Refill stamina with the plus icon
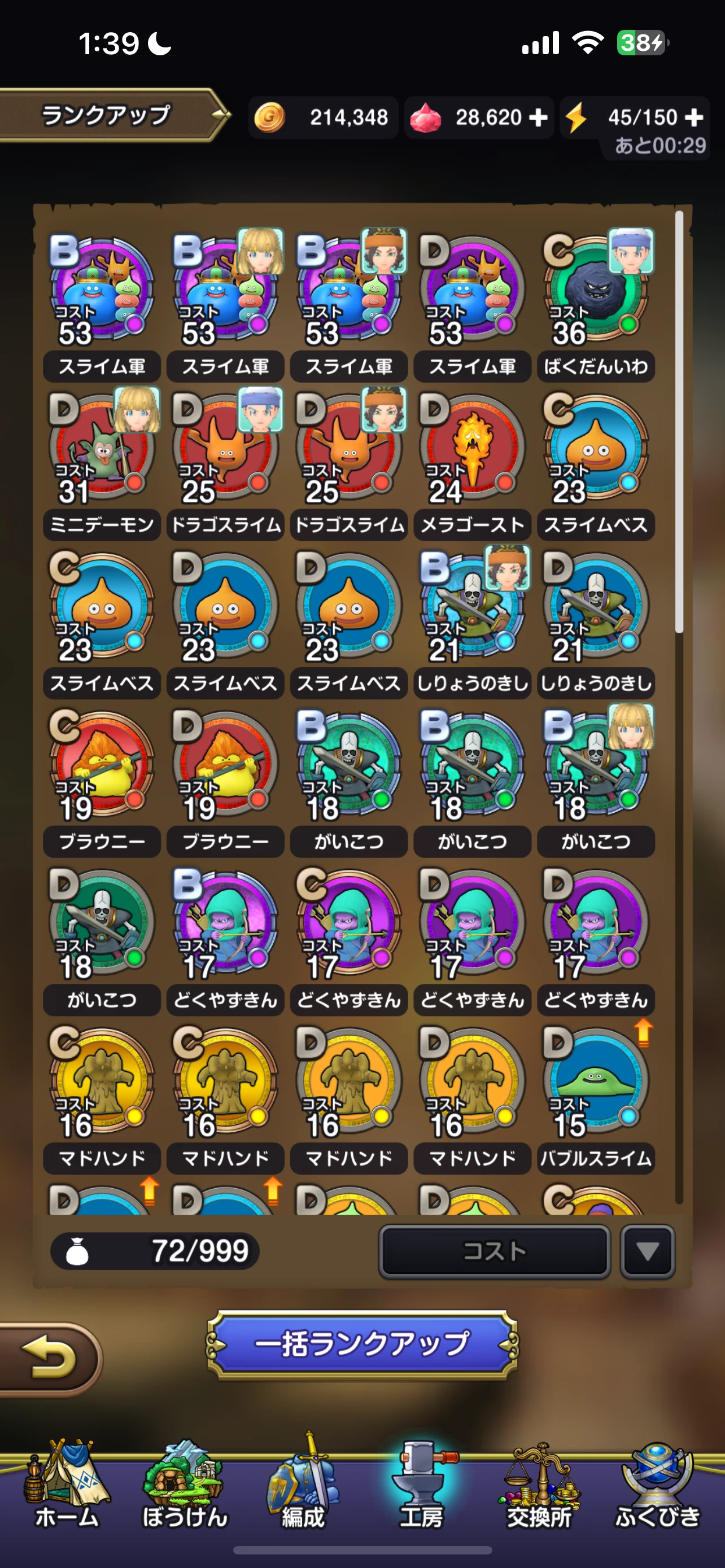The width and height of the screenshot is (725, 1568). (694, 117)
